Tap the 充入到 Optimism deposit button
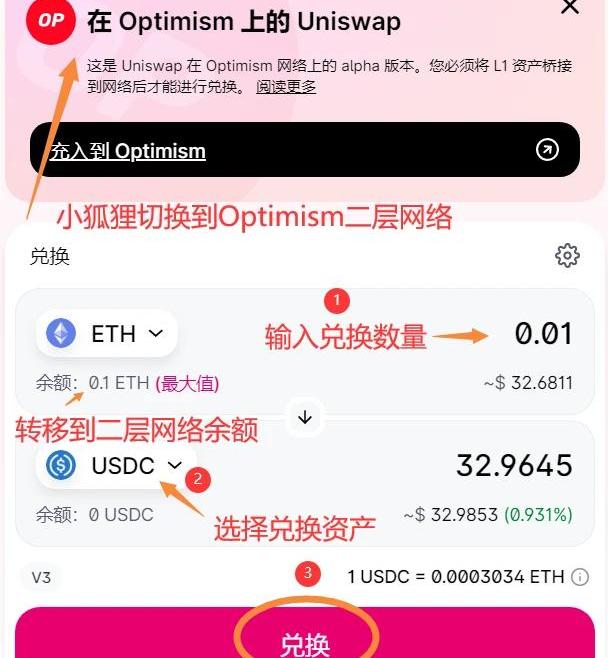Image resolution: width=608 pixels, height=658 pixels. pos(305,150)
